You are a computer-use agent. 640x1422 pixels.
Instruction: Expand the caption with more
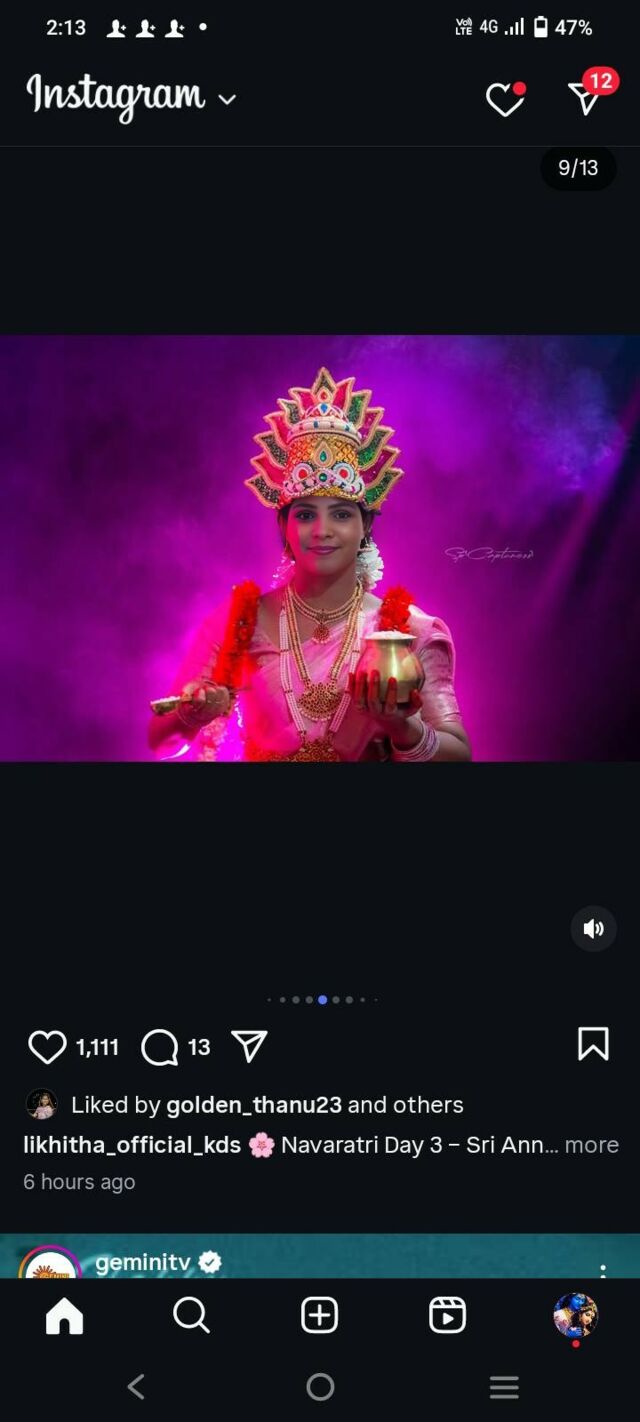coord(591,1145)
